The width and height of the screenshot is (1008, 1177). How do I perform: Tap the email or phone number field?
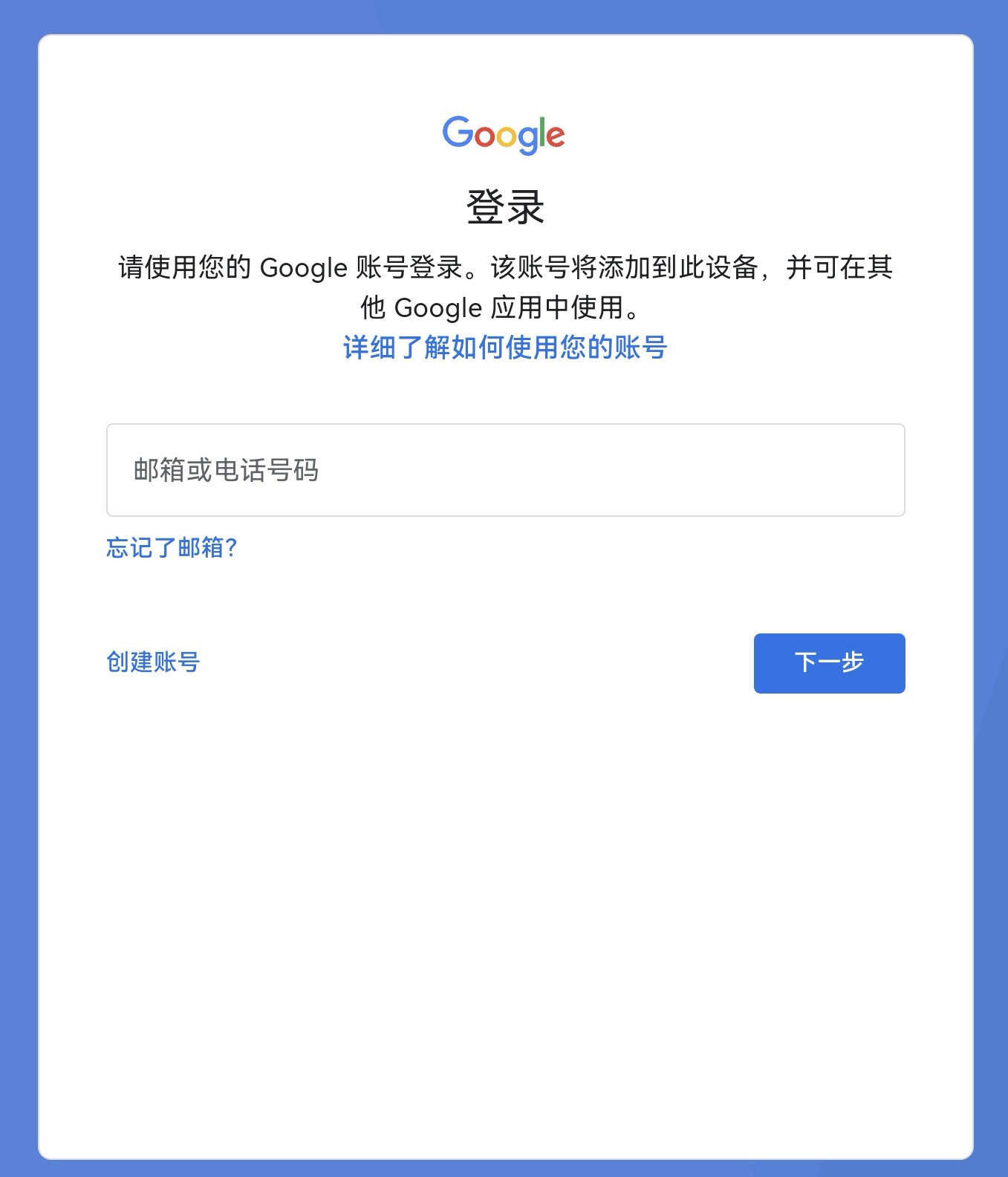click(x=505, y=470)
